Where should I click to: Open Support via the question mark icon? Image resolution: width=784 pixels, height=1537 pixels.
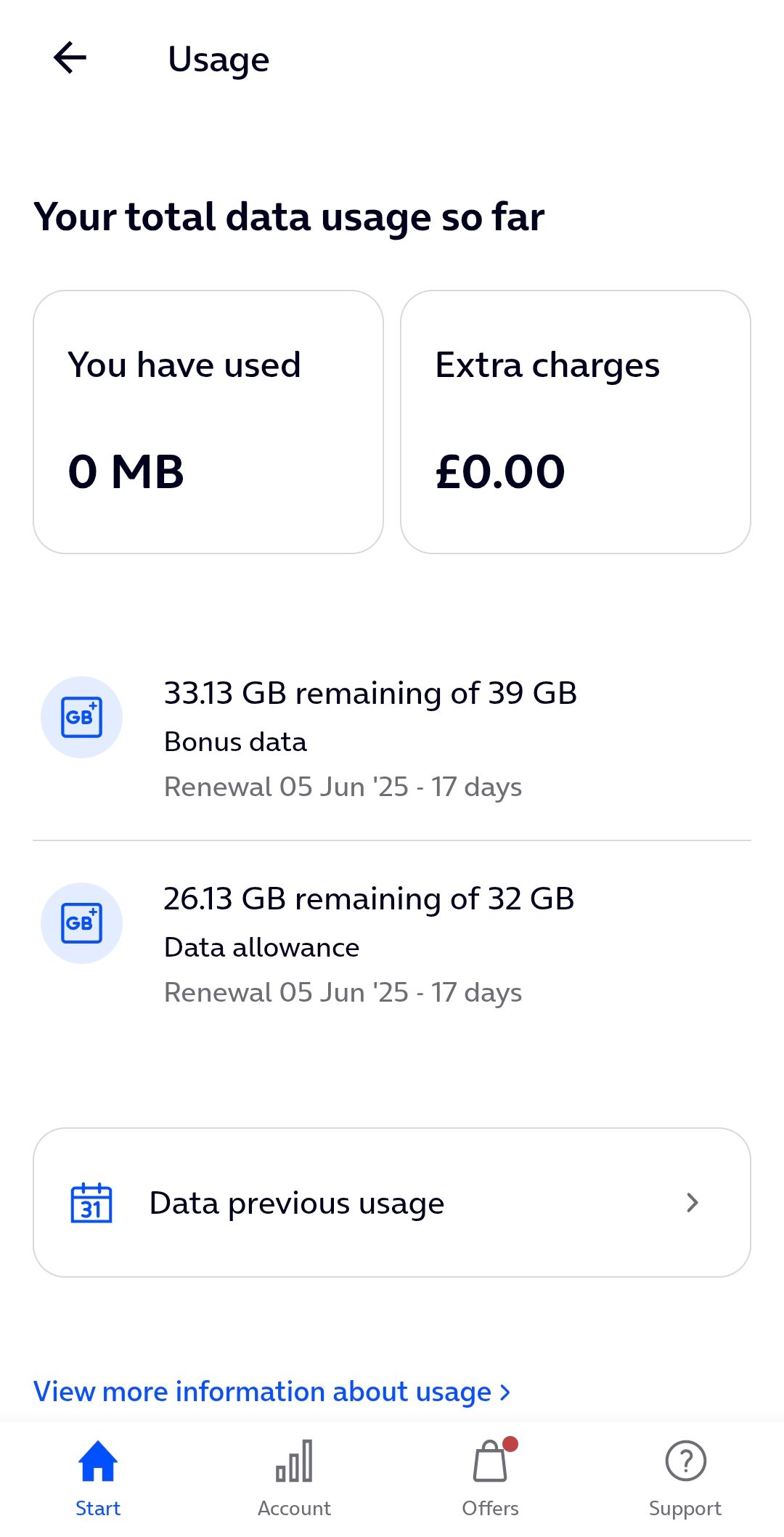click(685, 1461)
